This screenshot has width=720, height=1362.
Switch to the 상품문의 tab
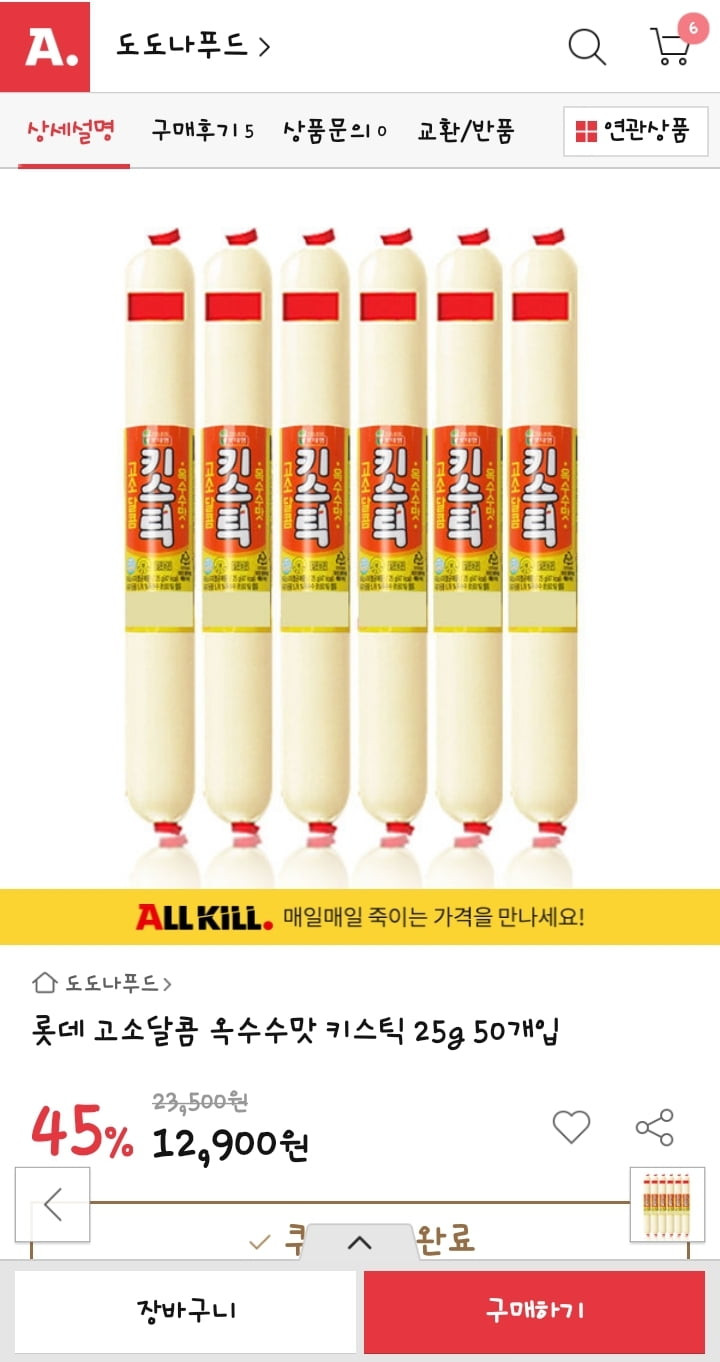point(335,131)
